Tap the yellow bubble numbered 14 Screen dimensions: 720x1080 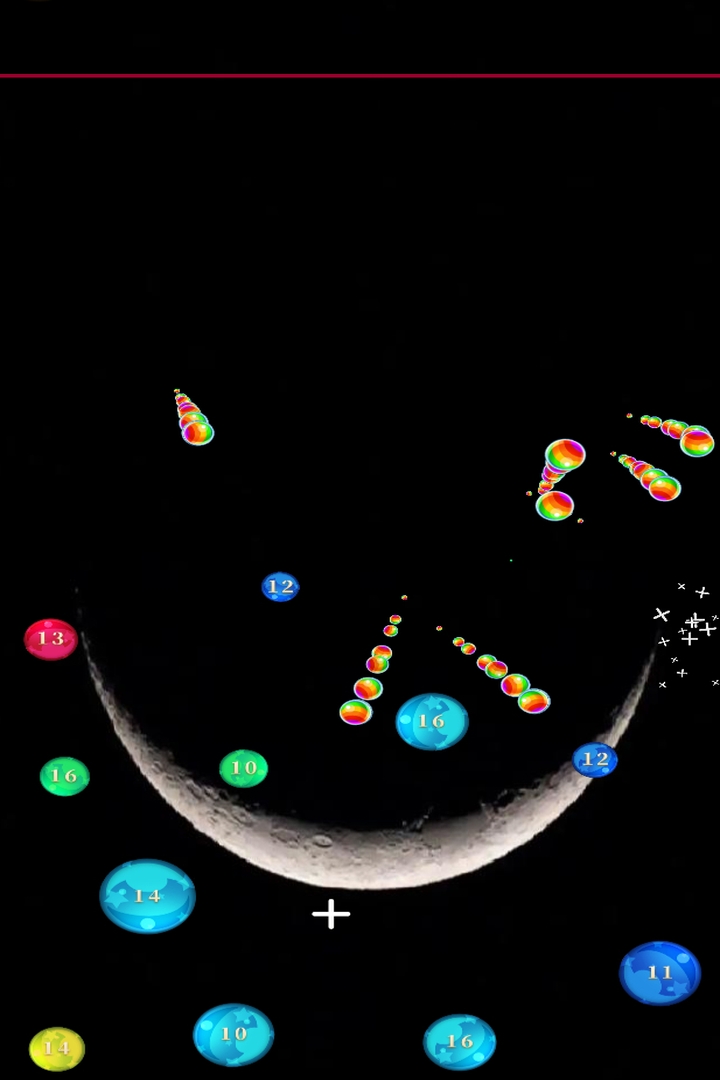pos(56,1049)
